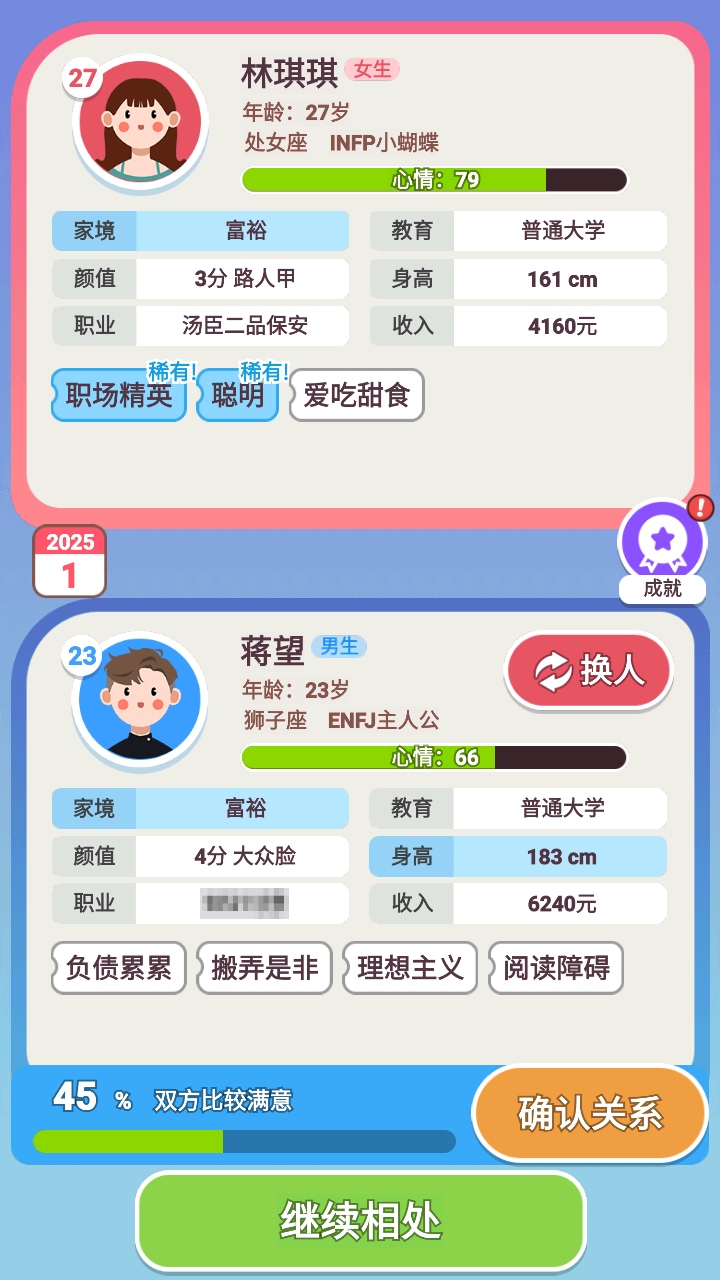Tap 继续相处 to keep dating
The height and width of the screenshot is (1280, 720).
[360, 1221]
